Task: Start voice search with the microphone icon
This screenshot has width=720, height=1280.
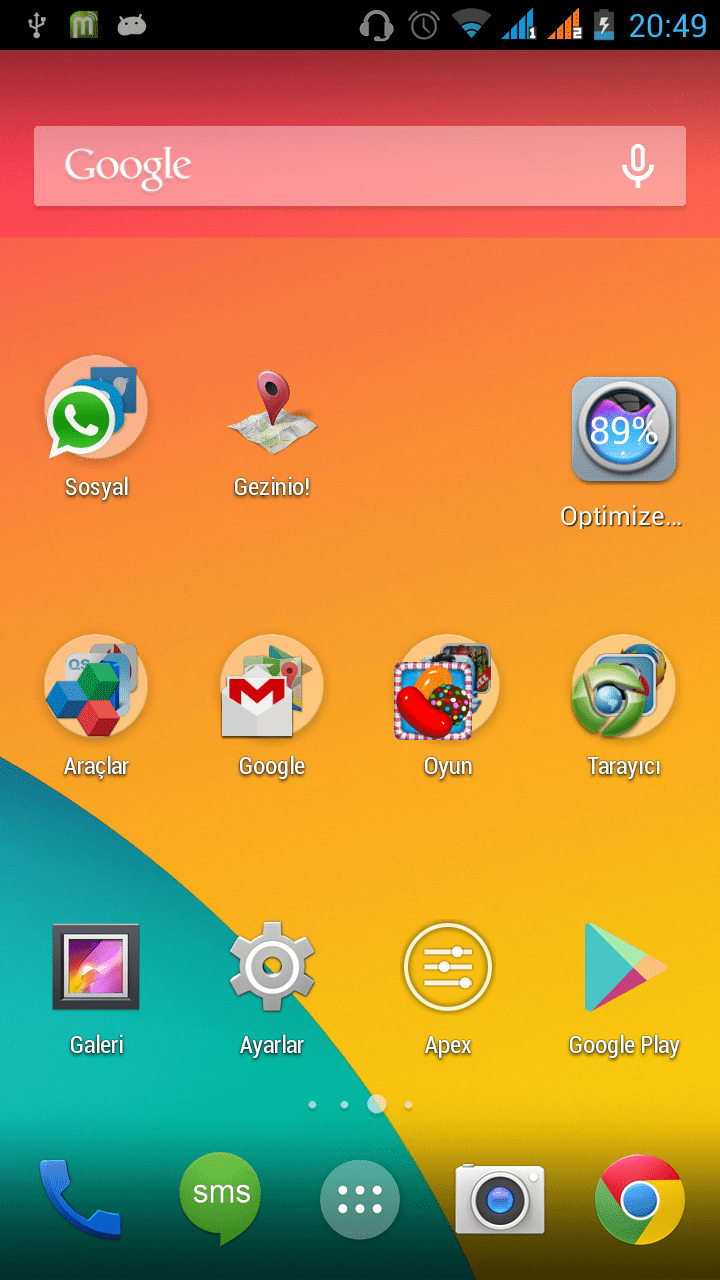Action: pos(637,166)
